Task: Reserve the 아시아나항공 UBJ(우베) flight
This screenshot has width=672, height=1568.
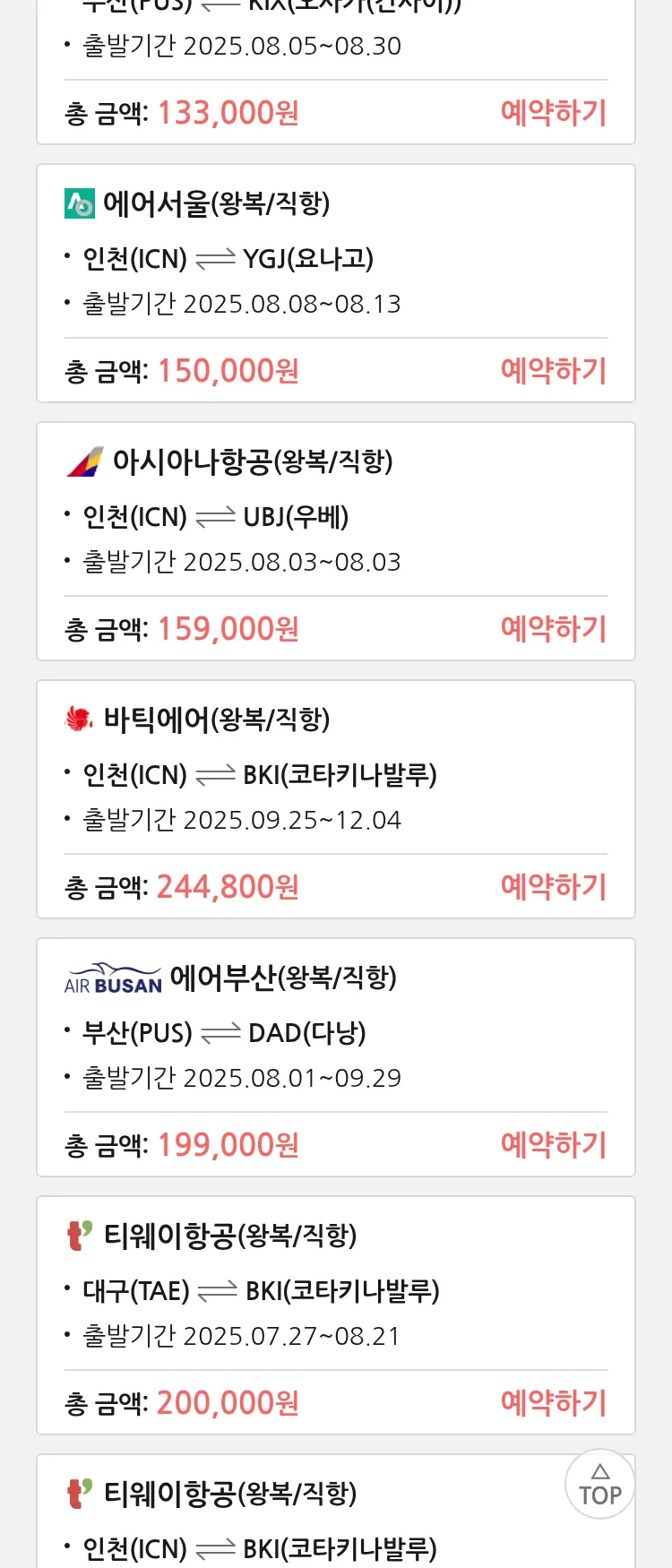Action: tap(553, 629)
